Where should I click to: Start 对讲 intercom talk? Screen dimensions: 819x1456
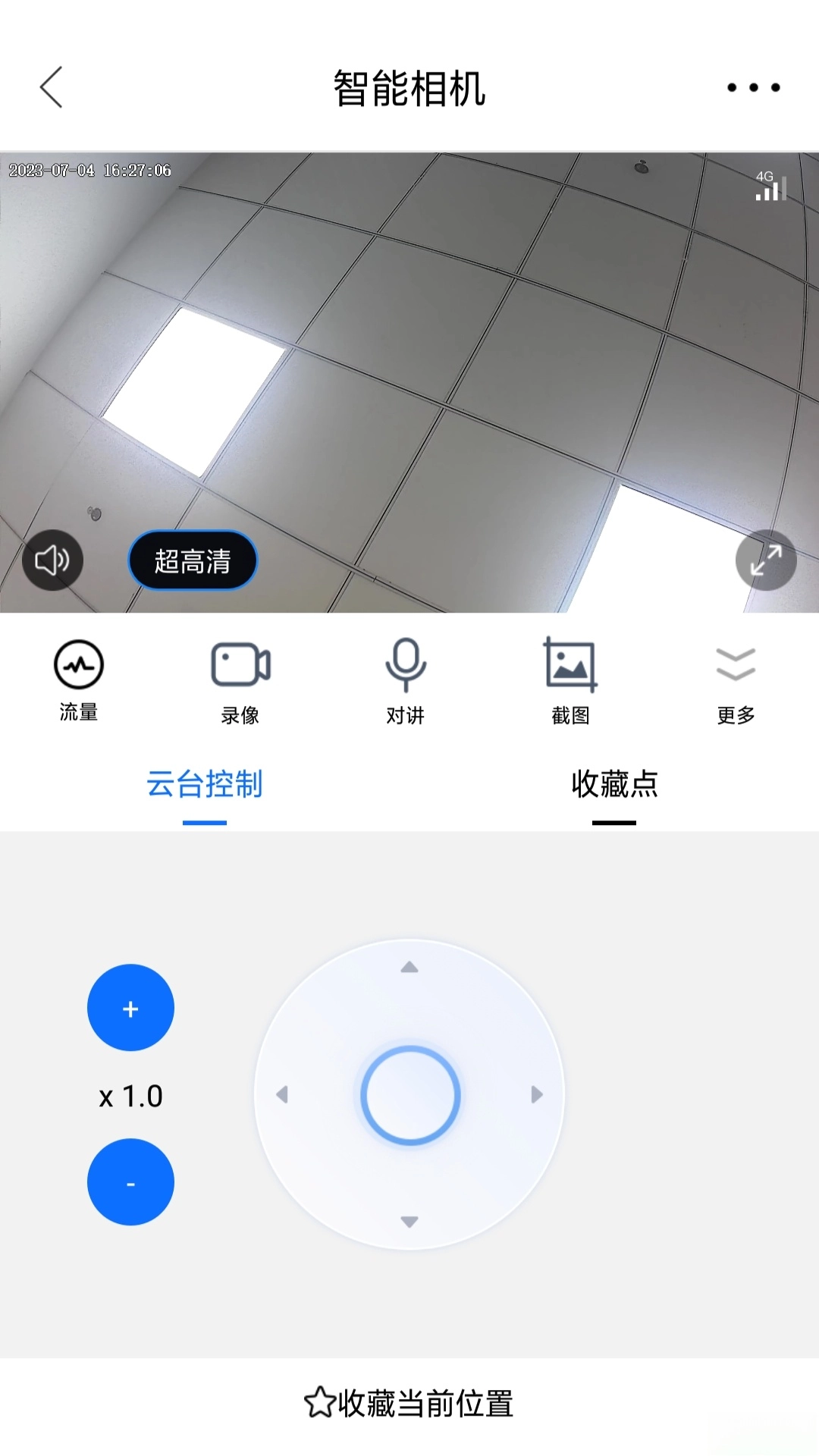pyautogui.click(x=406, y=680)
